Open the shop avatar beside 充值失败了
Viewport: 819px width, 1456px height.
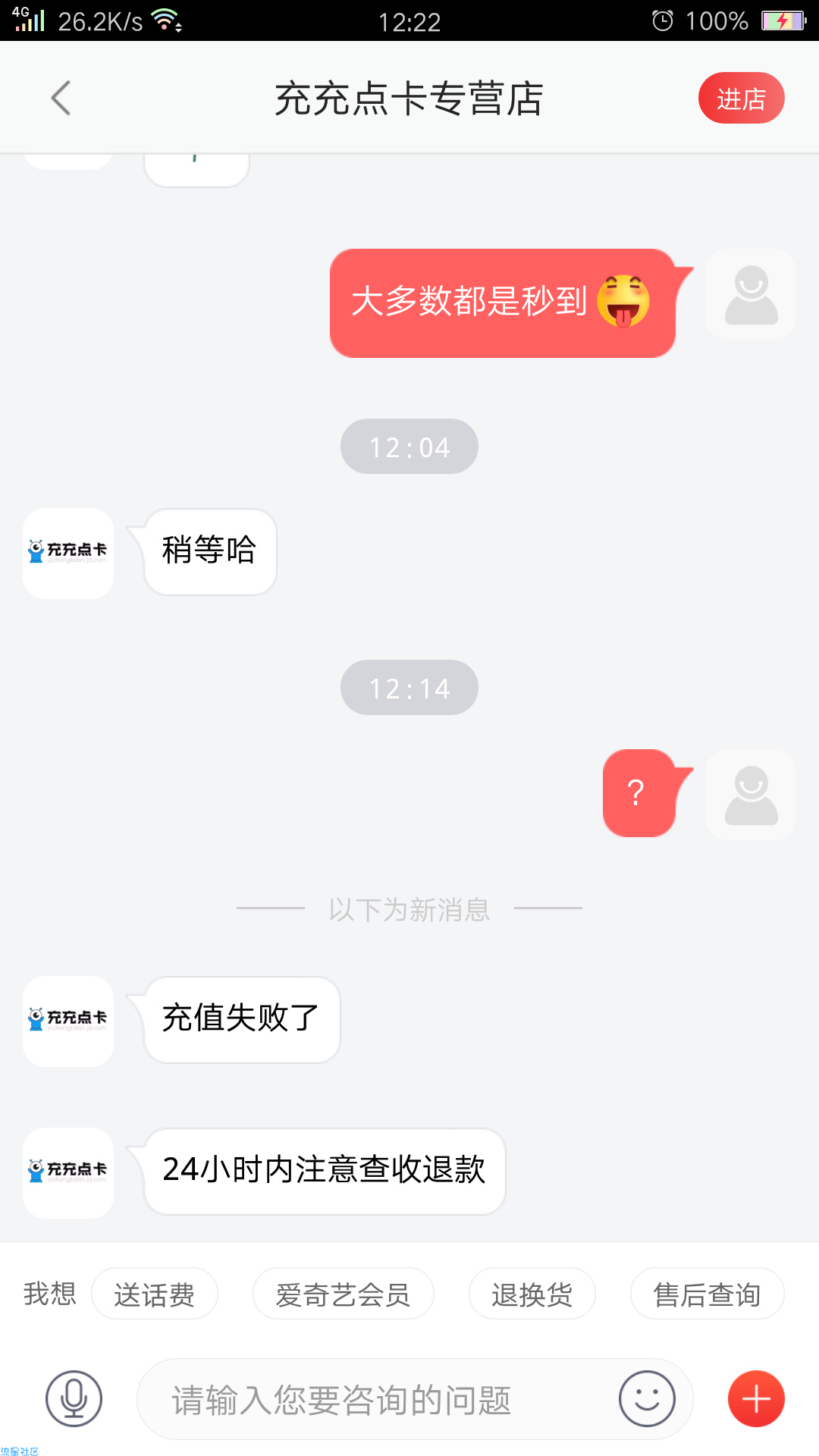68,1021
